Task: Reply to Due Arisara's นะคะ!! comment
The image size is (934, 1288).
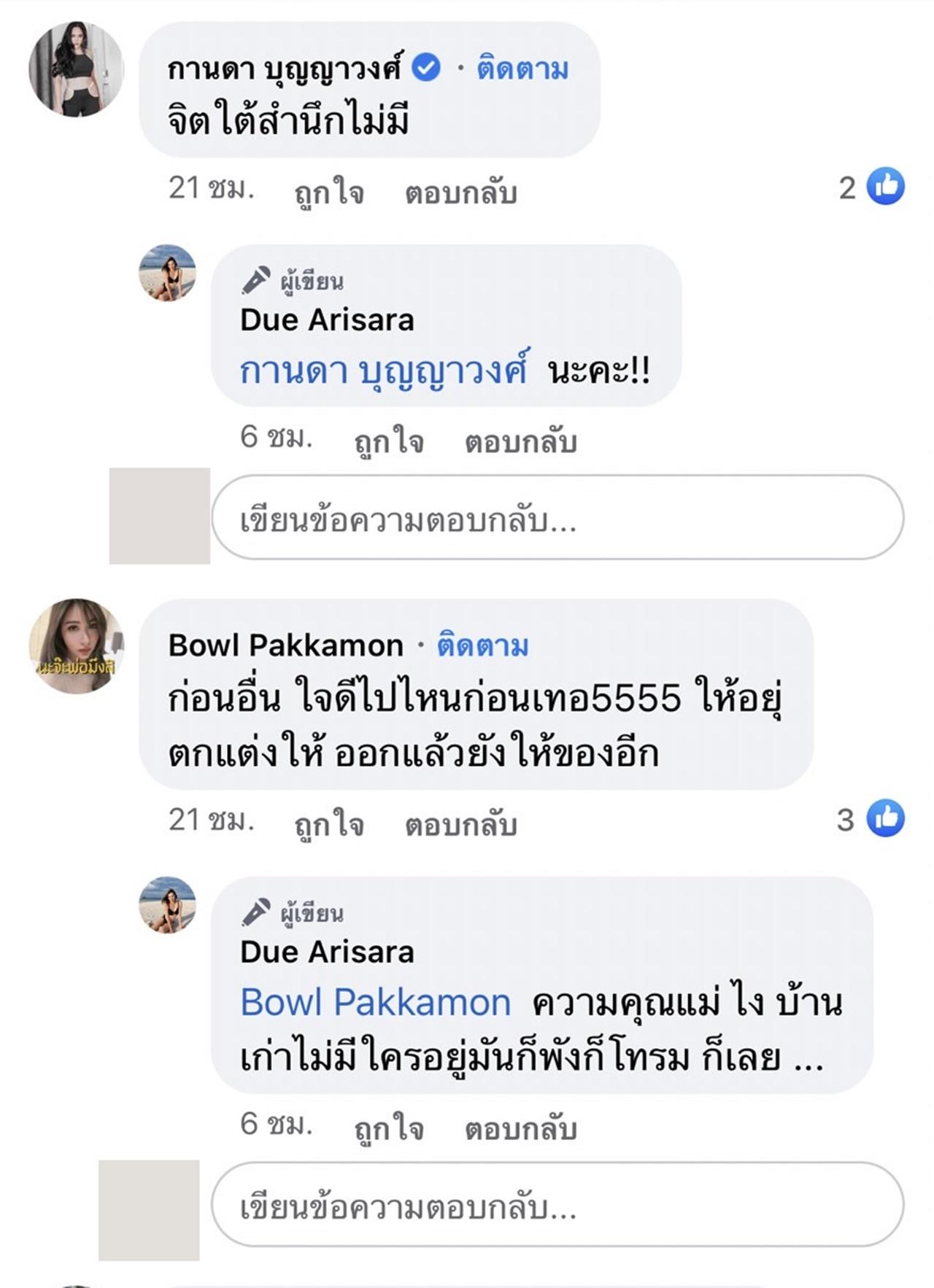Action: tap(520, 441)
